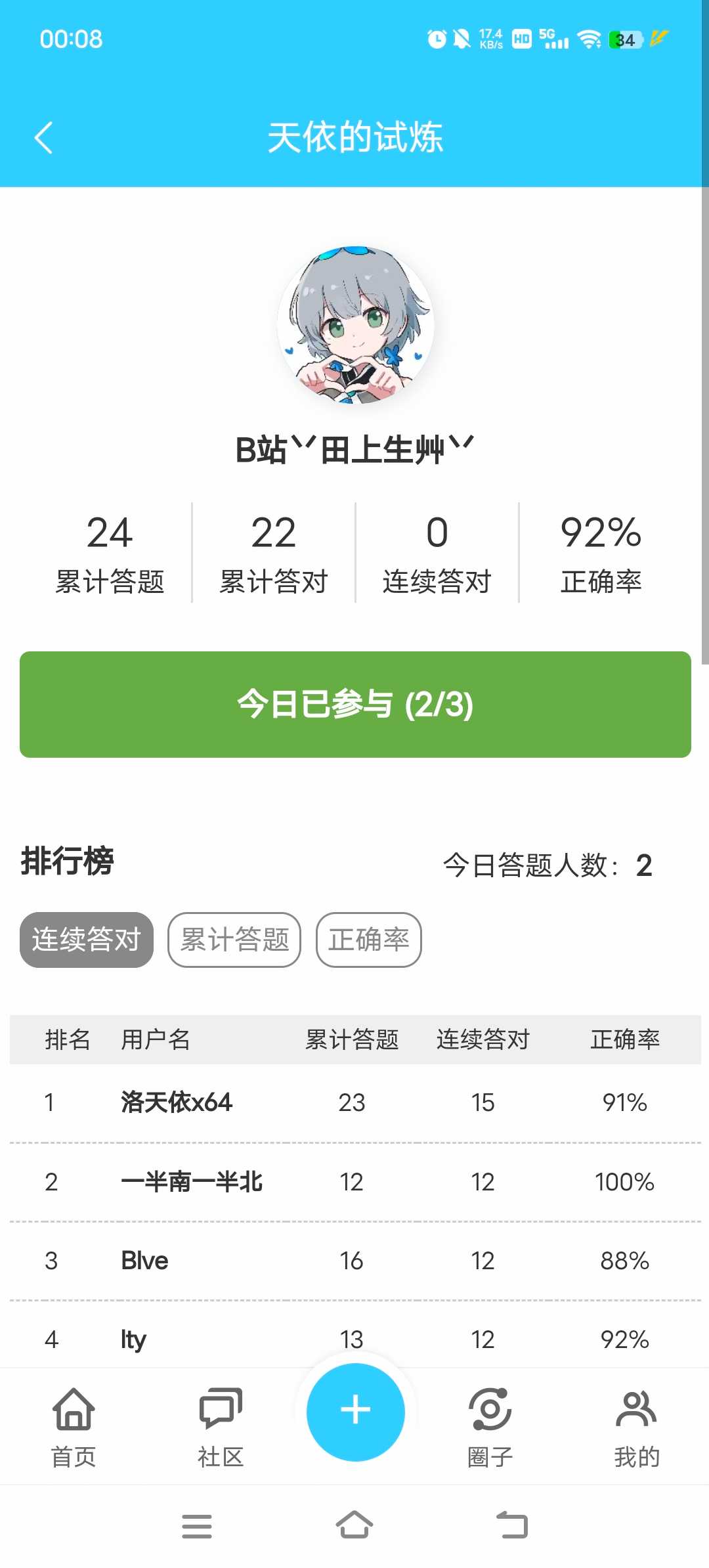Switch leaderboard to 正确率

368,940
